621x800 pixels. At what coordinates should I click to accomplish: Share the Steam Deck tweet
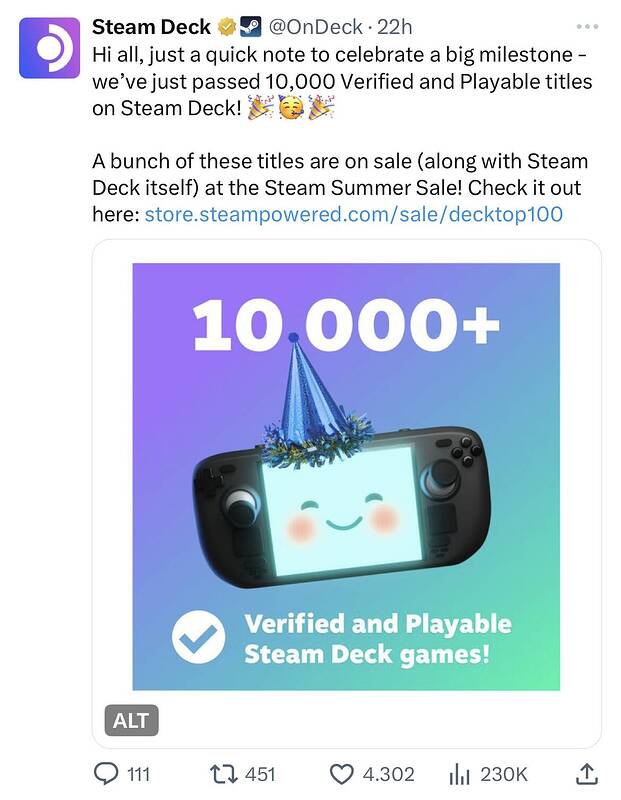[587, 772]
